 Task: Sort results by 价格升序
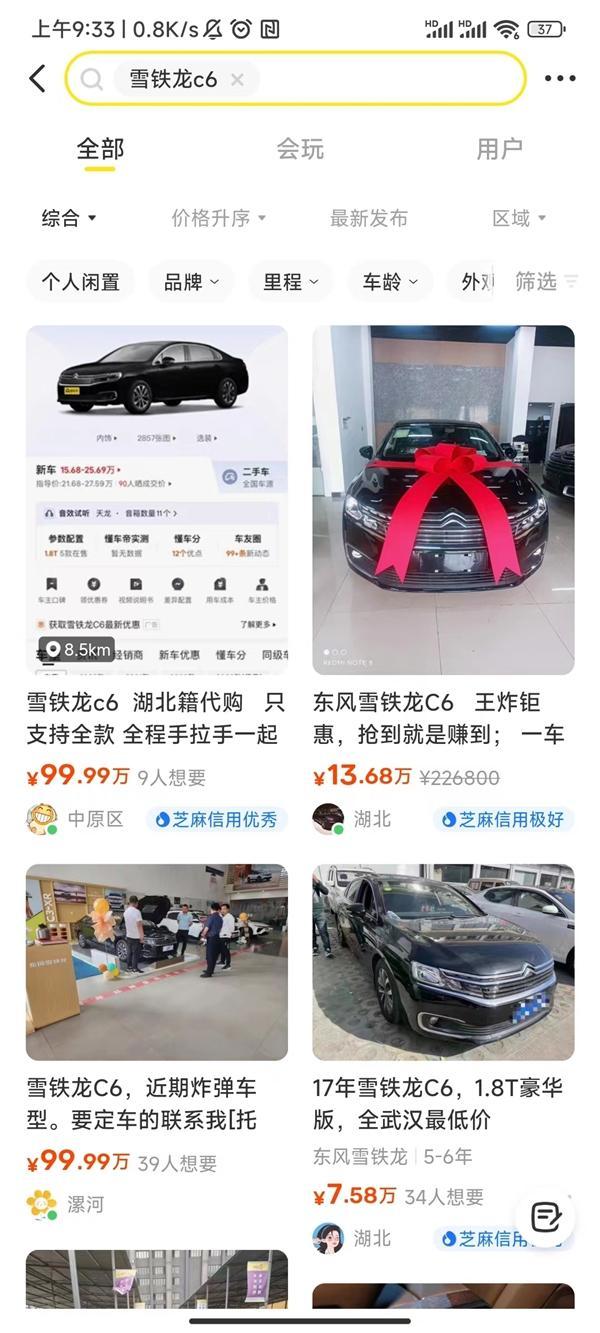pos(218,218)
